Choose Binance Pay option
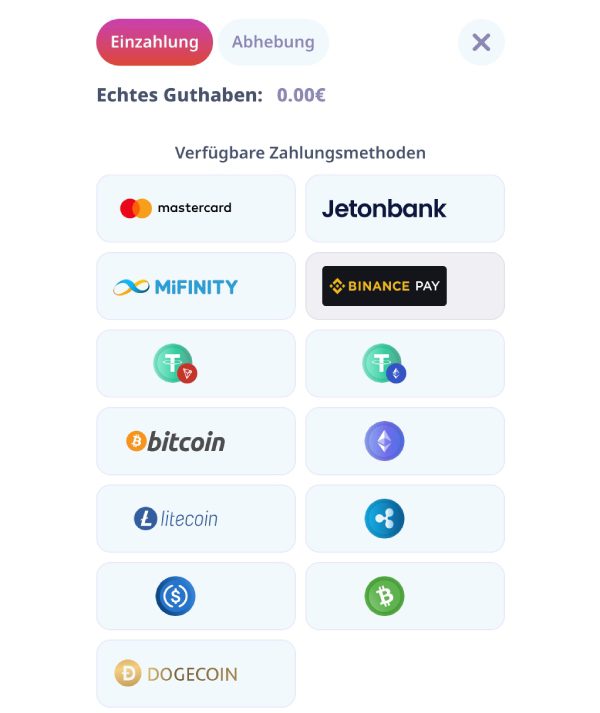This screenshot has width=600, height=713. click(405, 286)
